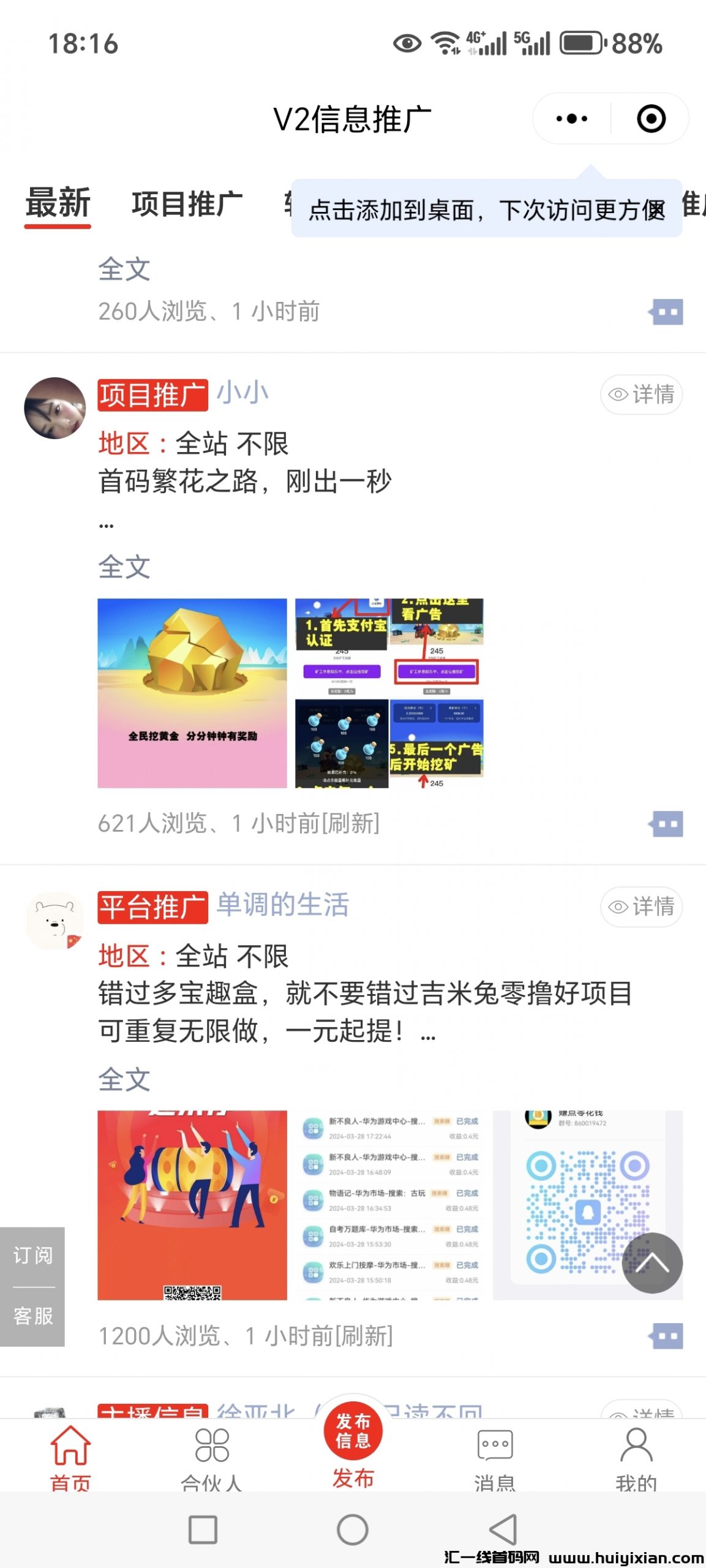Contact 客服 from side panel
706x1568 pixels.
tap(32, 1316)
